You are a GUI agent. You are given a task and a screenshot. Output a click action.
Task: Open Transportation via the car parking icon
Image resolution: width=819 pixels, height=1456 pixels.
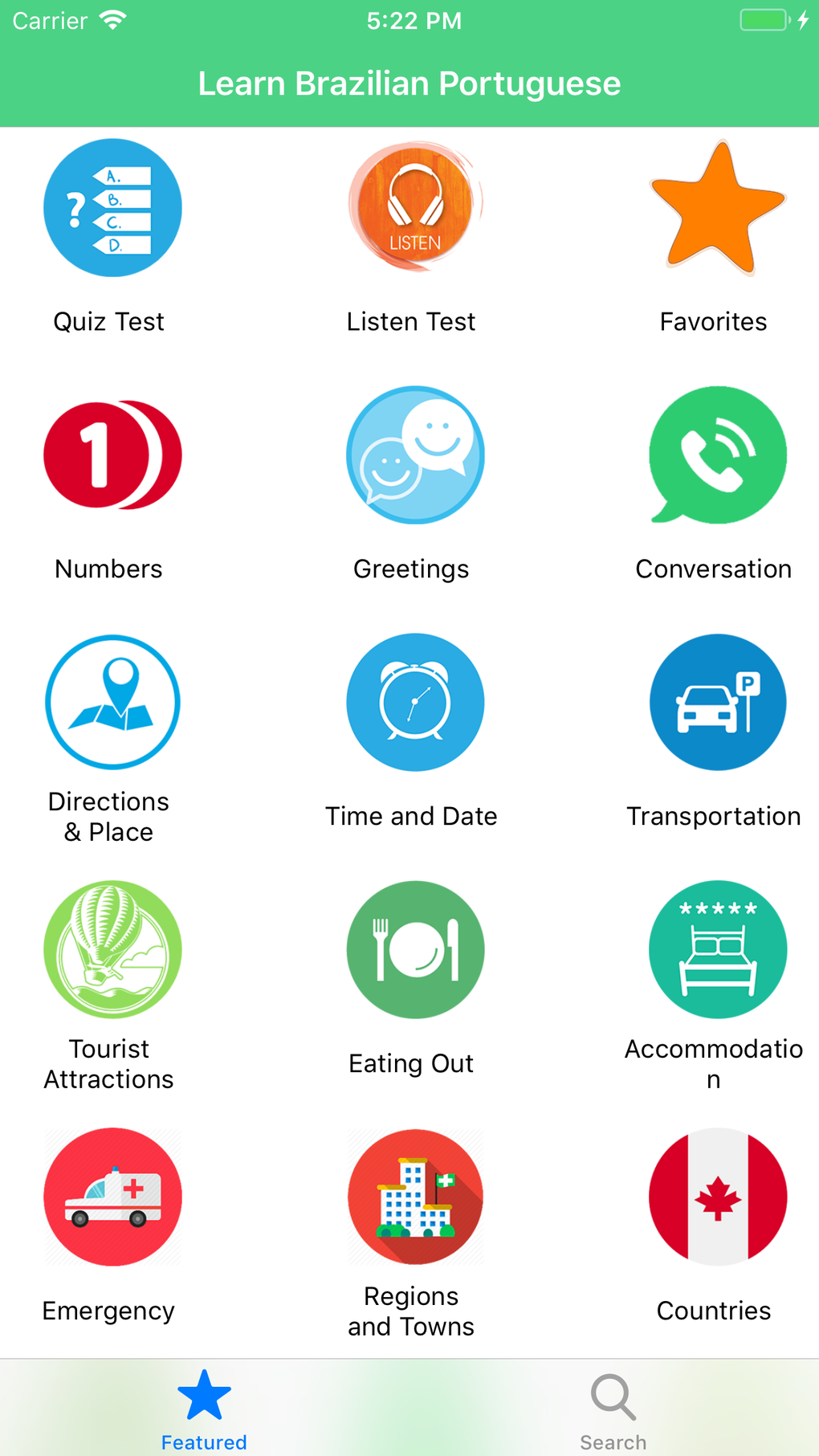coord(717,702)
